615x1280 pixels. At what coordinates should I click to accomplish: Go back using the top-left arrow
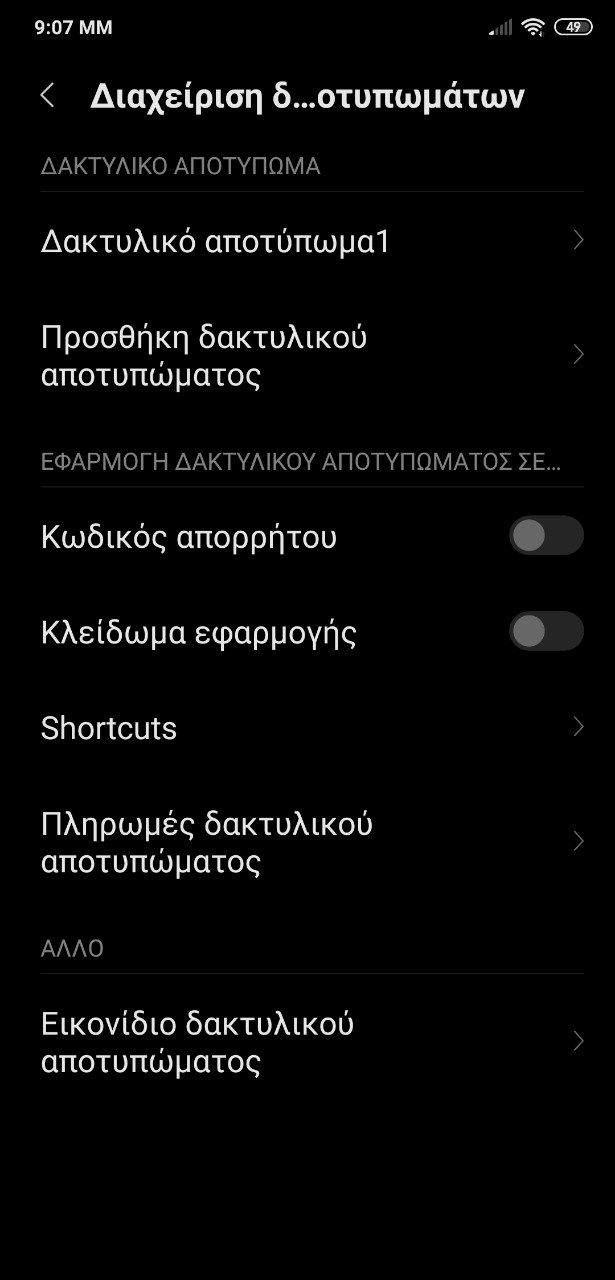click(47, 96)
